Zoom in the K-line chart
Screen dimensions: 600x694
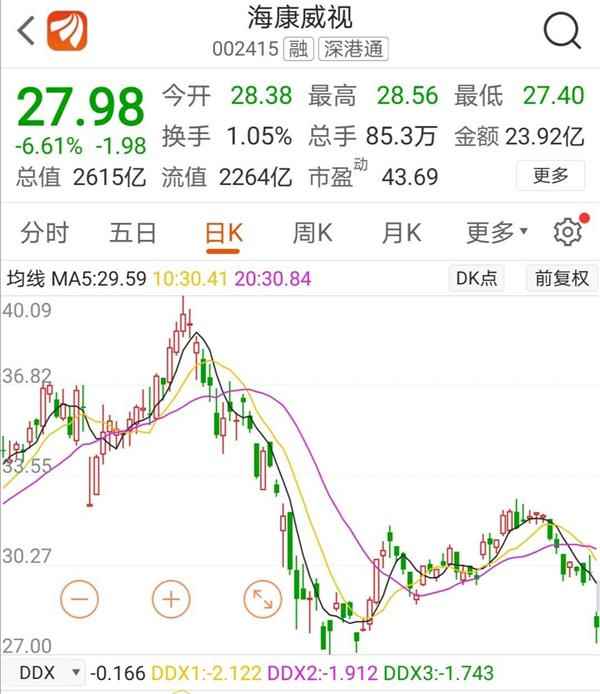[x=171, y=599]
